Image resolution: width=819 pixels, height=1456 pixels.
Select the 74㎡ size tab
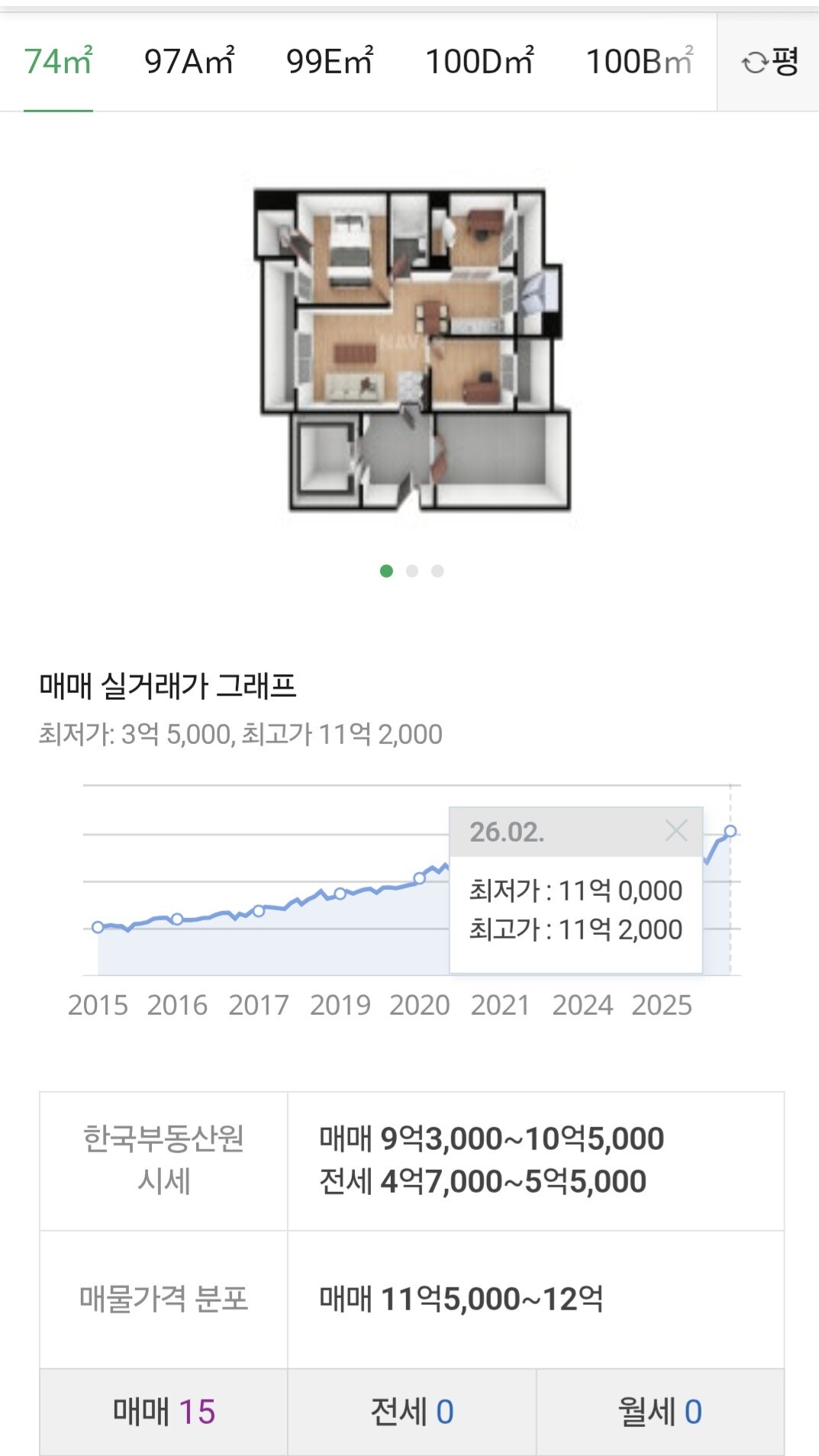[58, 62]
